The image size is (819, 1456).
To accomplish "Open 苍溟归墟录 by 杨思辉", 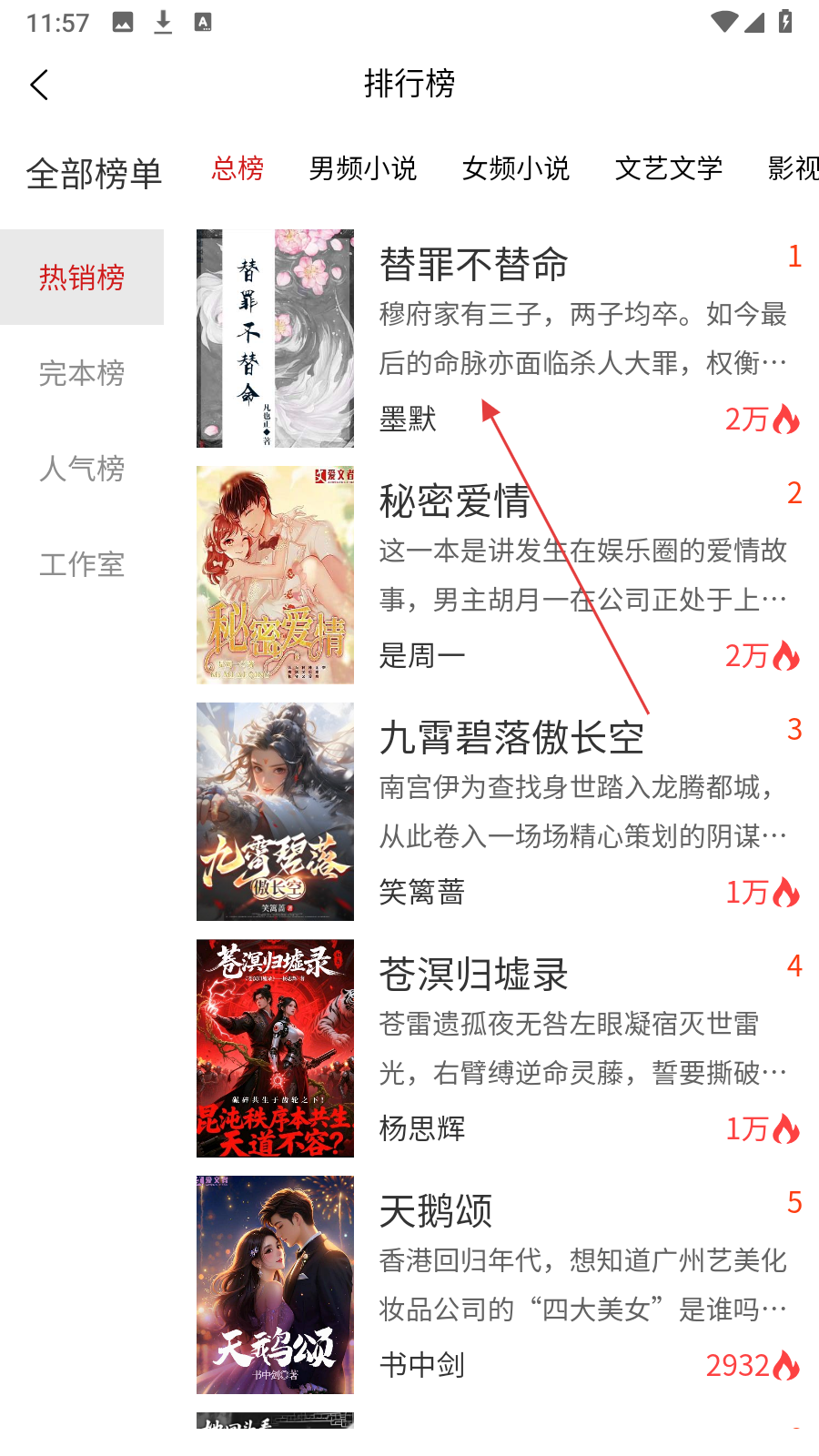I will [x=499, y=1048].
